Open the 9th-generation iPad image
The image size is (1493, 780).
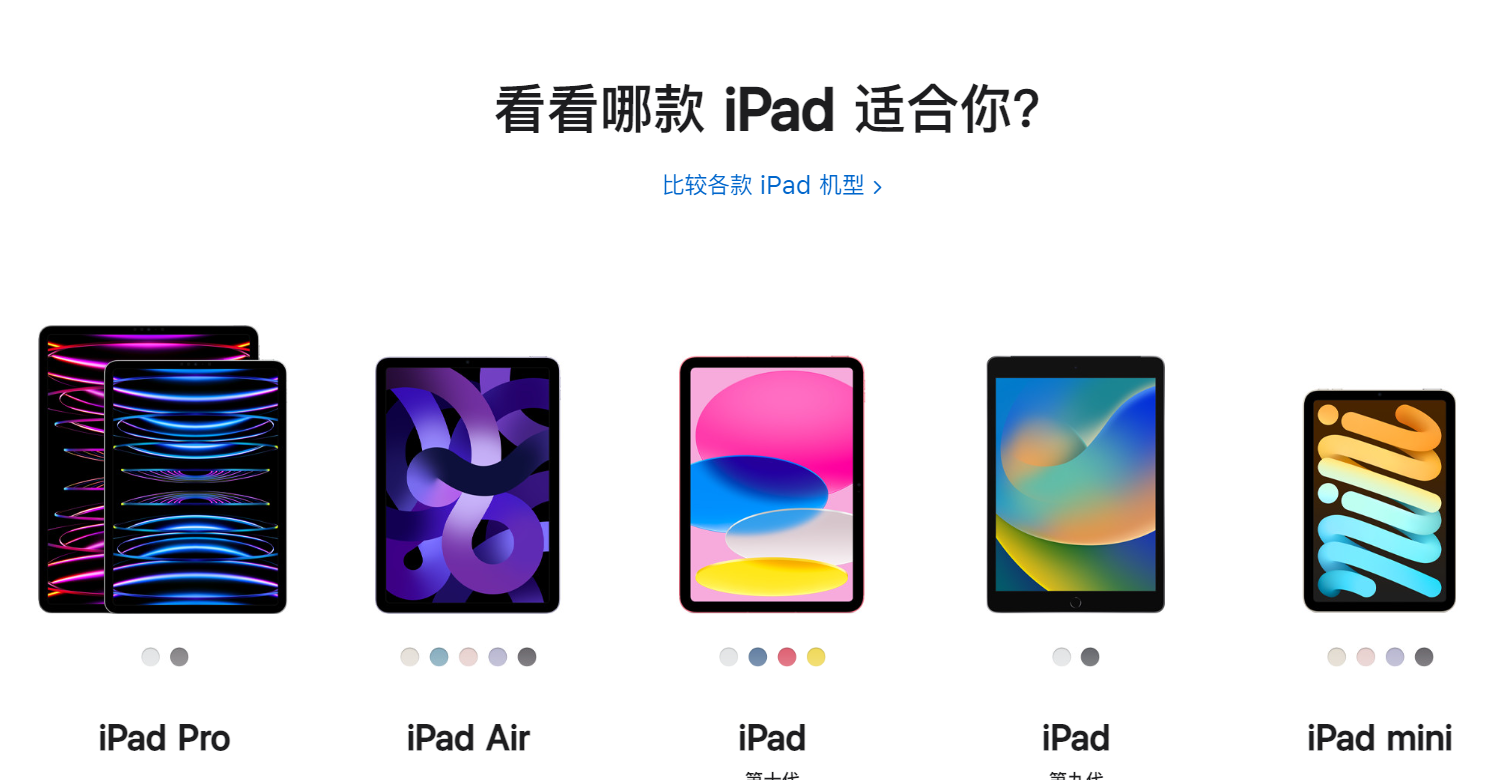click(x=1075, y=485)
